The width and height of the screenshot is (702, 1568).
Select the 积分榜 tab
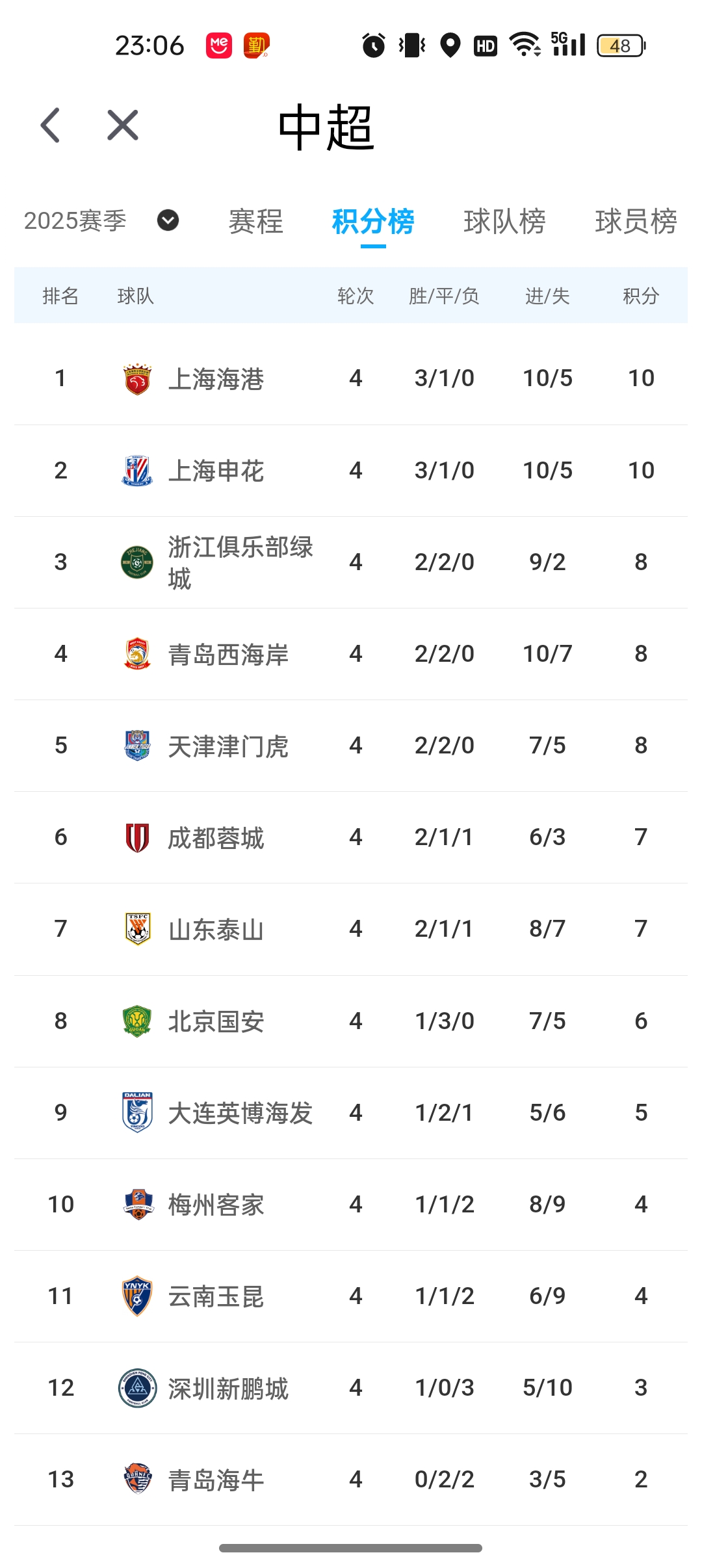click(373, 222)
